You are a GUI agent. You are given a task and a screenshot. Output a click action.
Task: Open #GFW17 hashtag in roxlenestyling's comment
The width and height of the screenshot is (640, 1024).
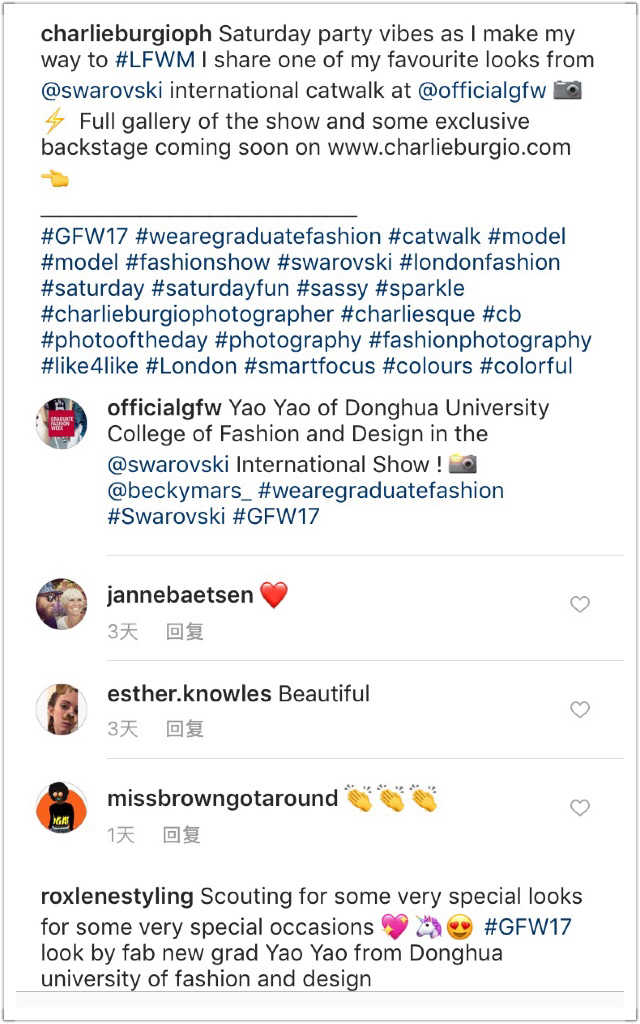click(x=528, y=927)
